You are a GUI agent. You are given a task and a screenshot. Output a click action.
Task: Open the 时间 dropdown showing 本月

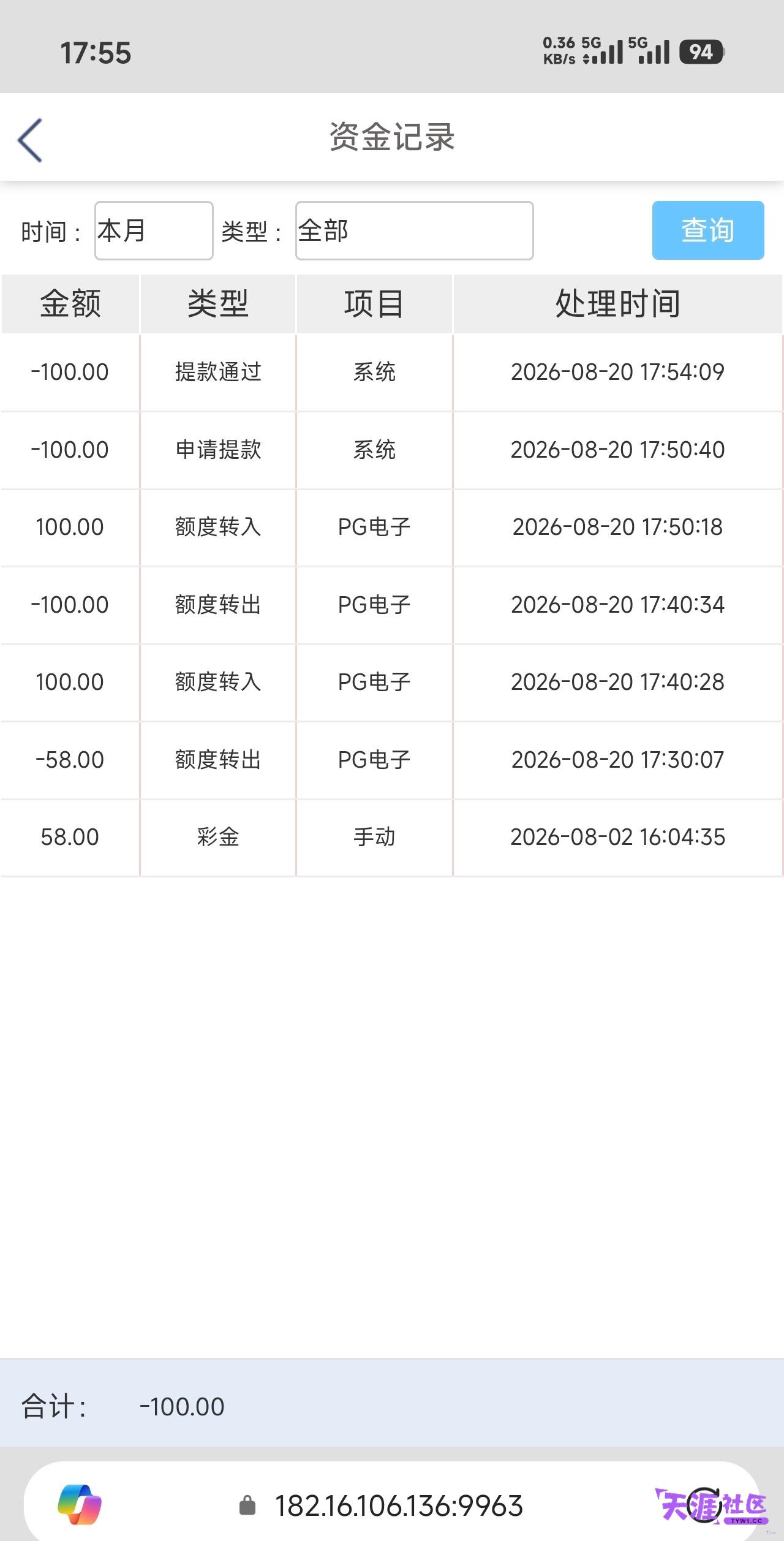coord(154,230)
